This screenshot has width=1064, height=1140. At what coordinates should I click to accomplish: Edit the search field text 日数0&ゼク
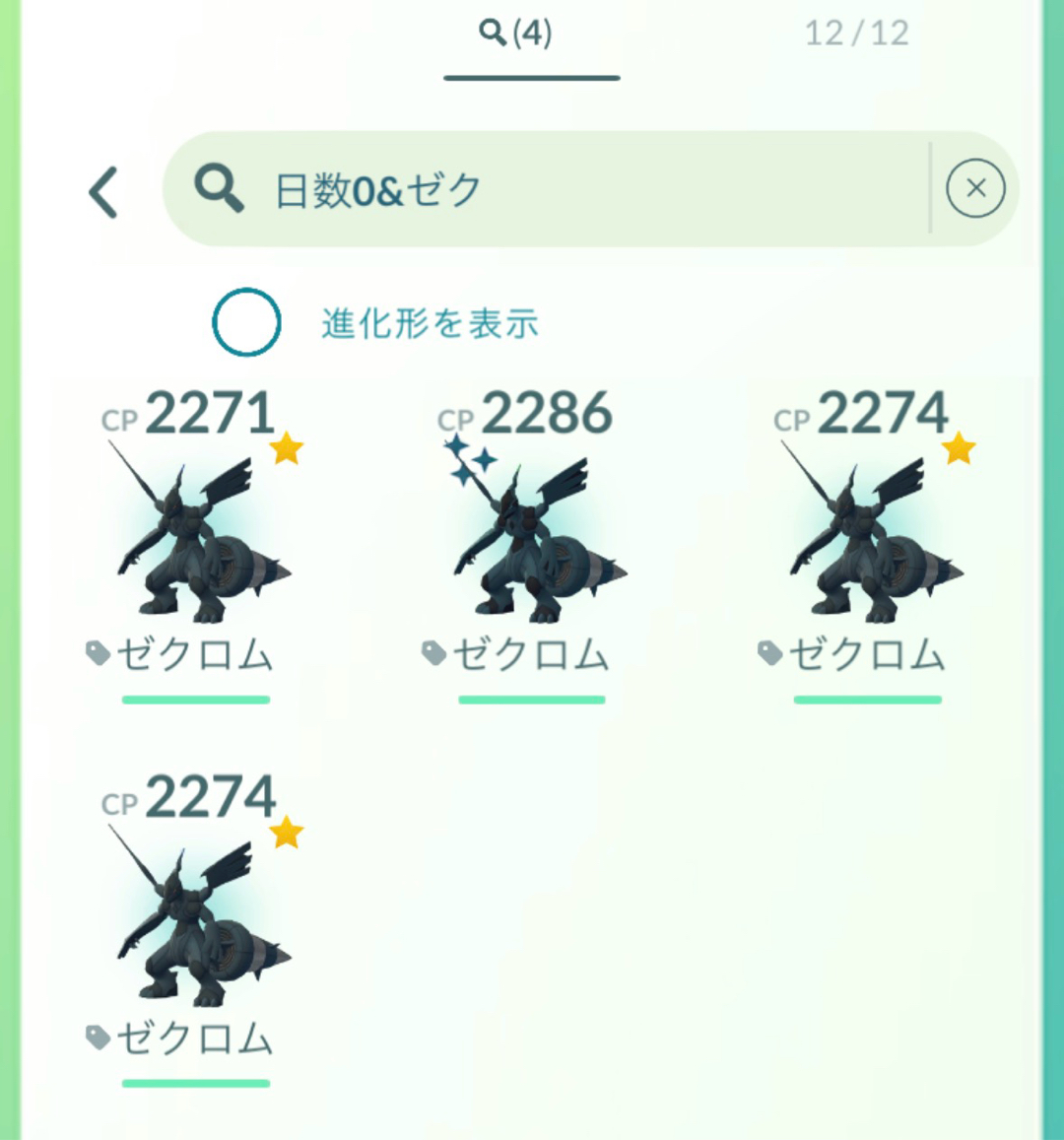[x=552, y=189]
